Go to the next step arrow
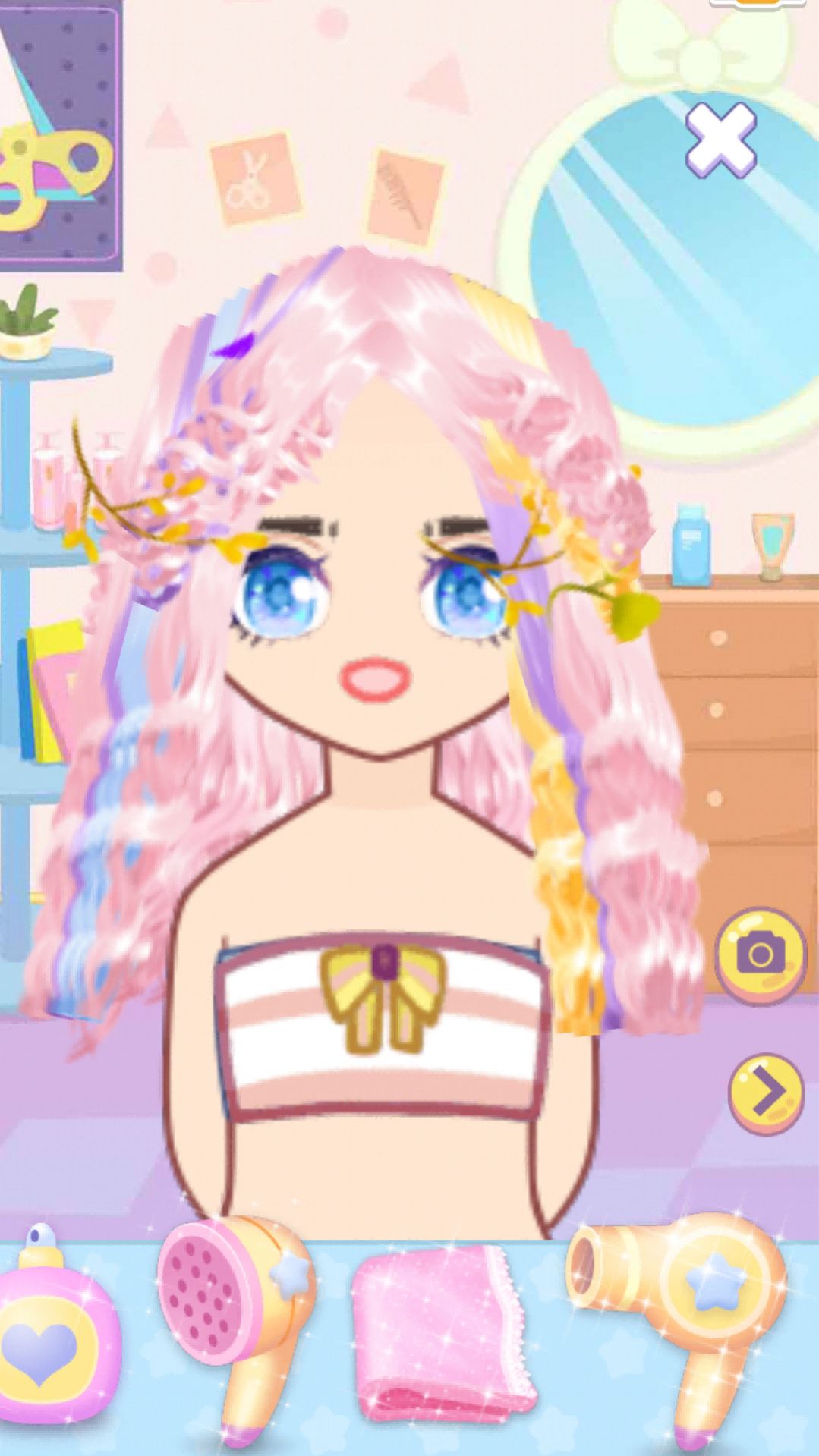Image resolution: width=819 pixels, height=1456 pixels. pyautogui.click(x=765, y=1092)
